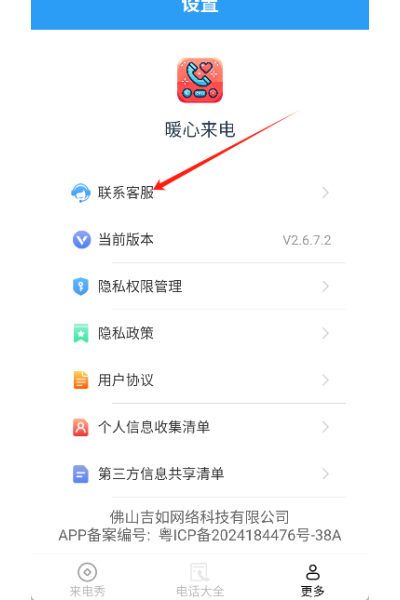This screenshot has width=400, height=600.
Task: Open 第三方信息共享清单
Action: (200, 474)
